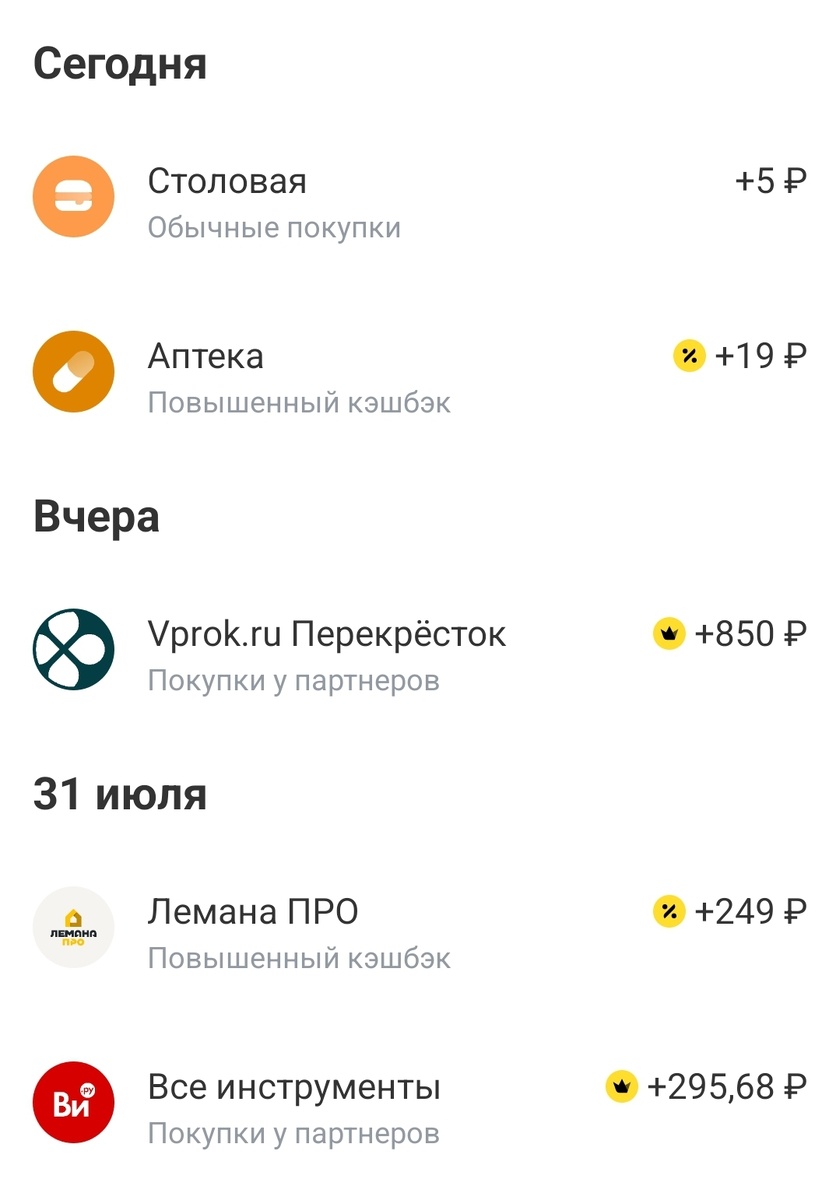
Task: Select the Все инструменты red Ви logo
Action: click(72, 1100)
